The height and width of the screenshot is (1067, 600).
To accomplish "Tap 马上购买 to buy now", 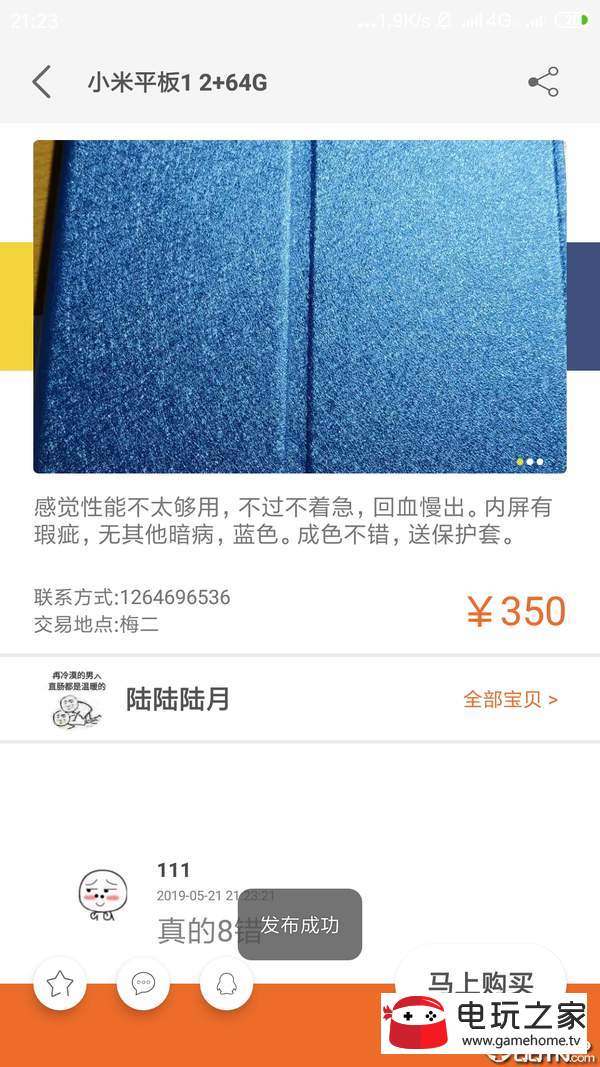I will pyautogui.click(x=480, y=982).
